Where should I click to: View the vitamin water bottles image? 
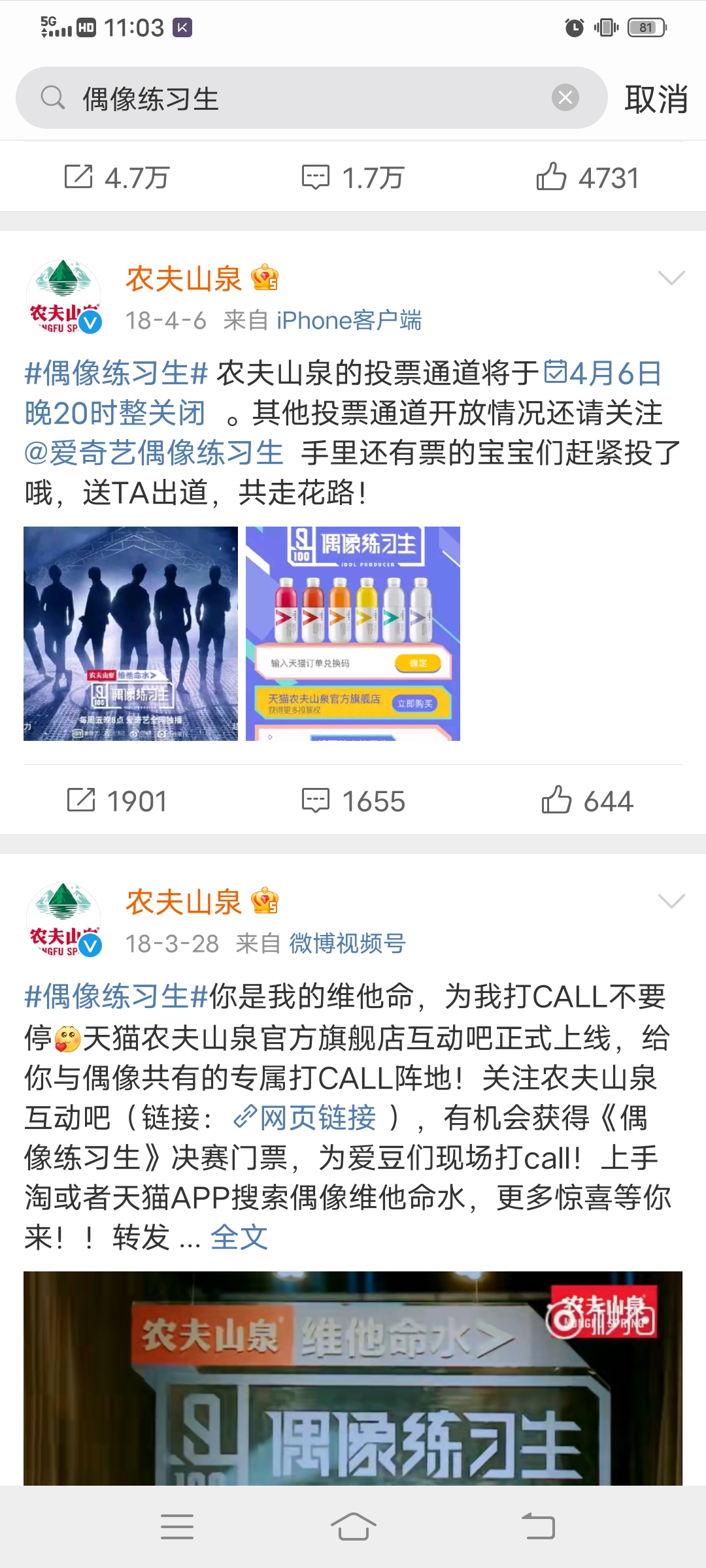click(x=353, y=633)
